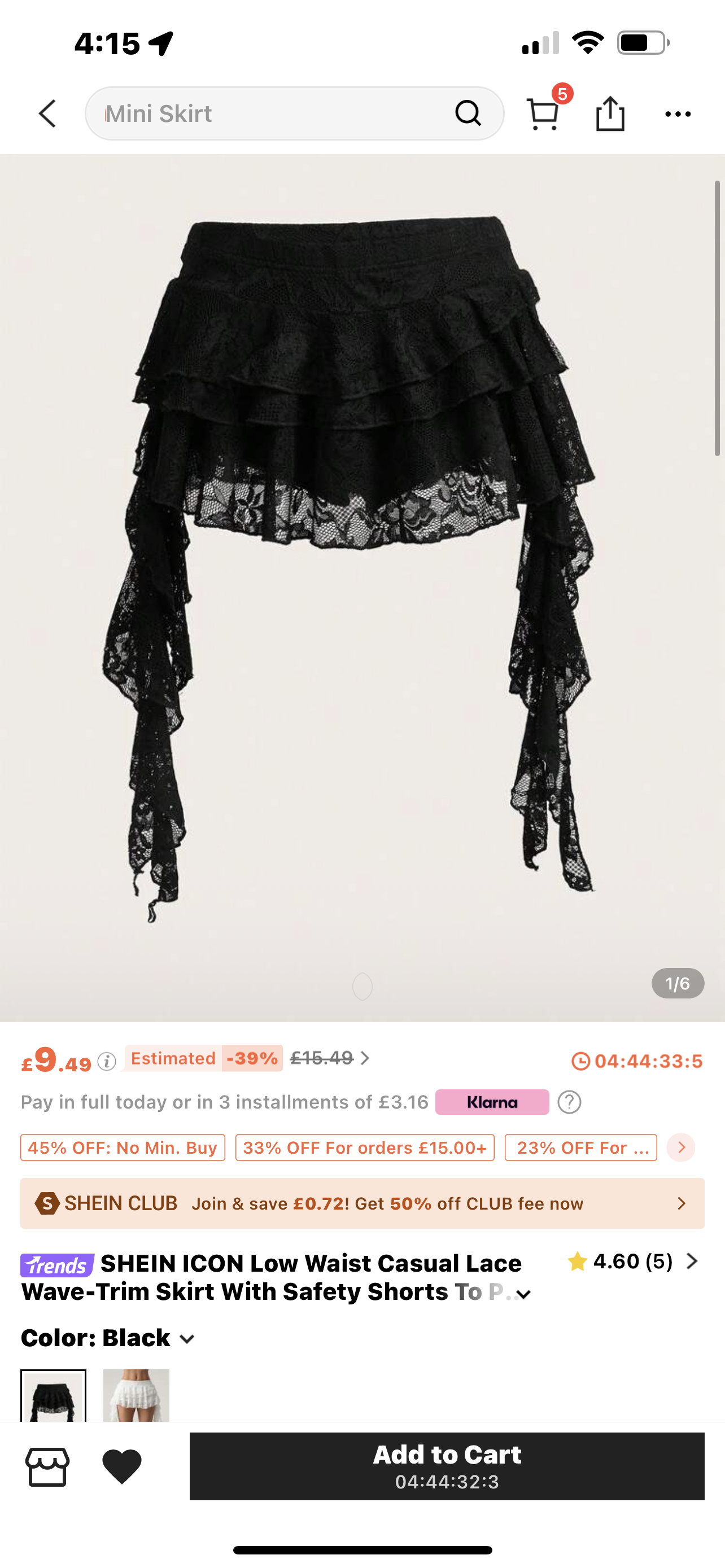Choose the white skirt color swatch
Viewport: 725px width, 1568px height.
[x=136, y=1395]
